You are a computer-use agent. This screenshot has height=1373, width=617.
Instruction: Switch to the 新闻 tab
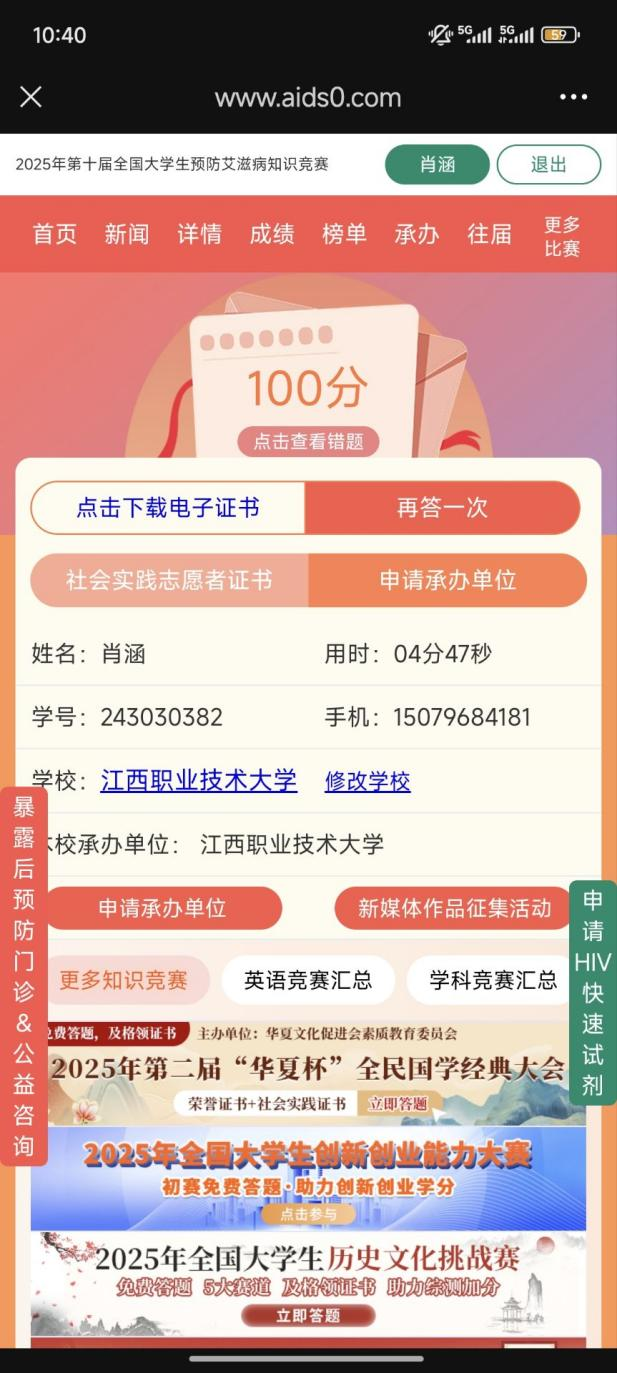coord(127,234)
